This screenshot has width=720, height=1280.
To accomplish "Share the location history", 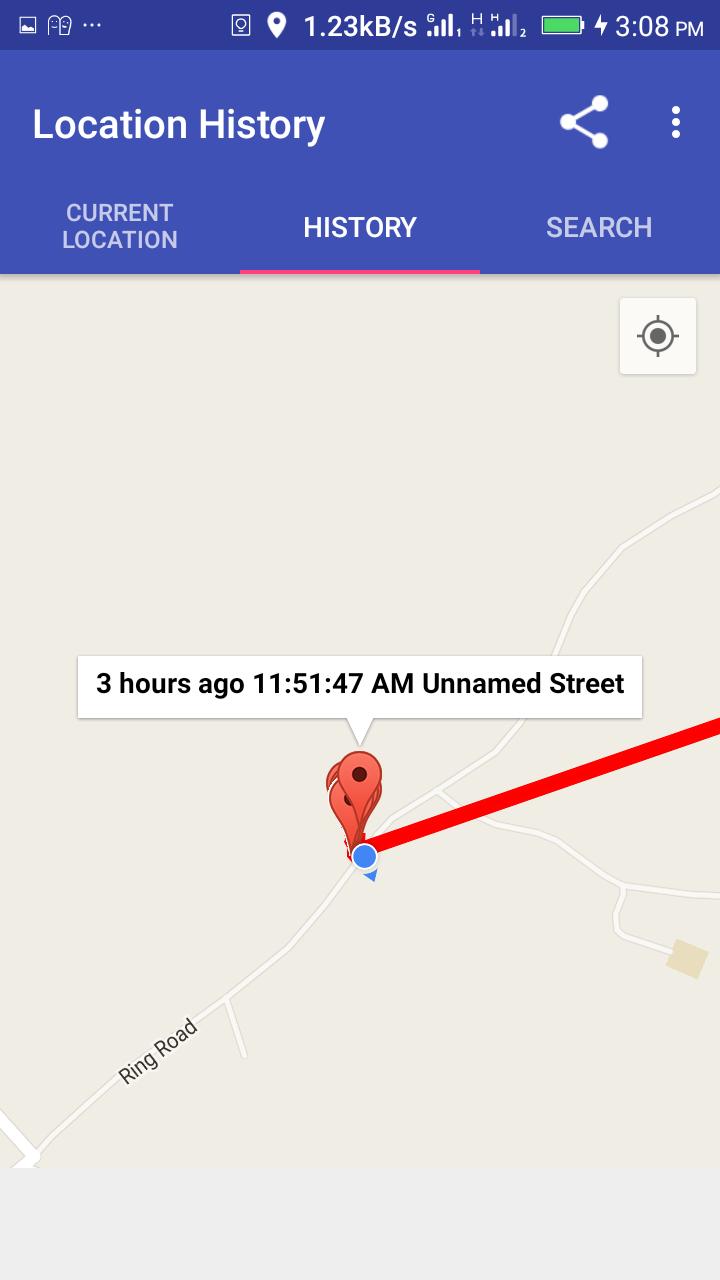I will 584,123.
